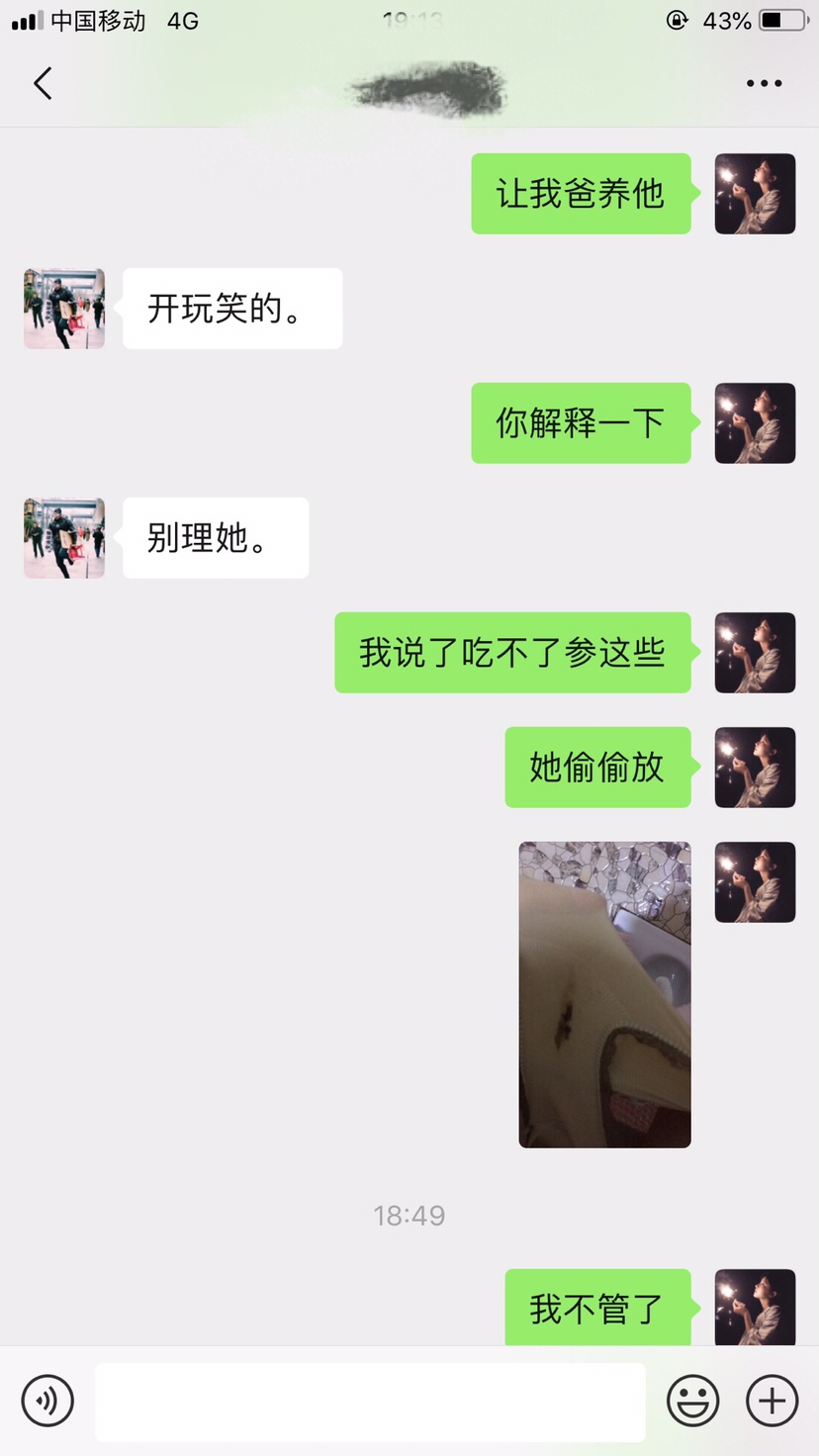
Task: Go back to the chat list
Action: [x=43, y=84]
